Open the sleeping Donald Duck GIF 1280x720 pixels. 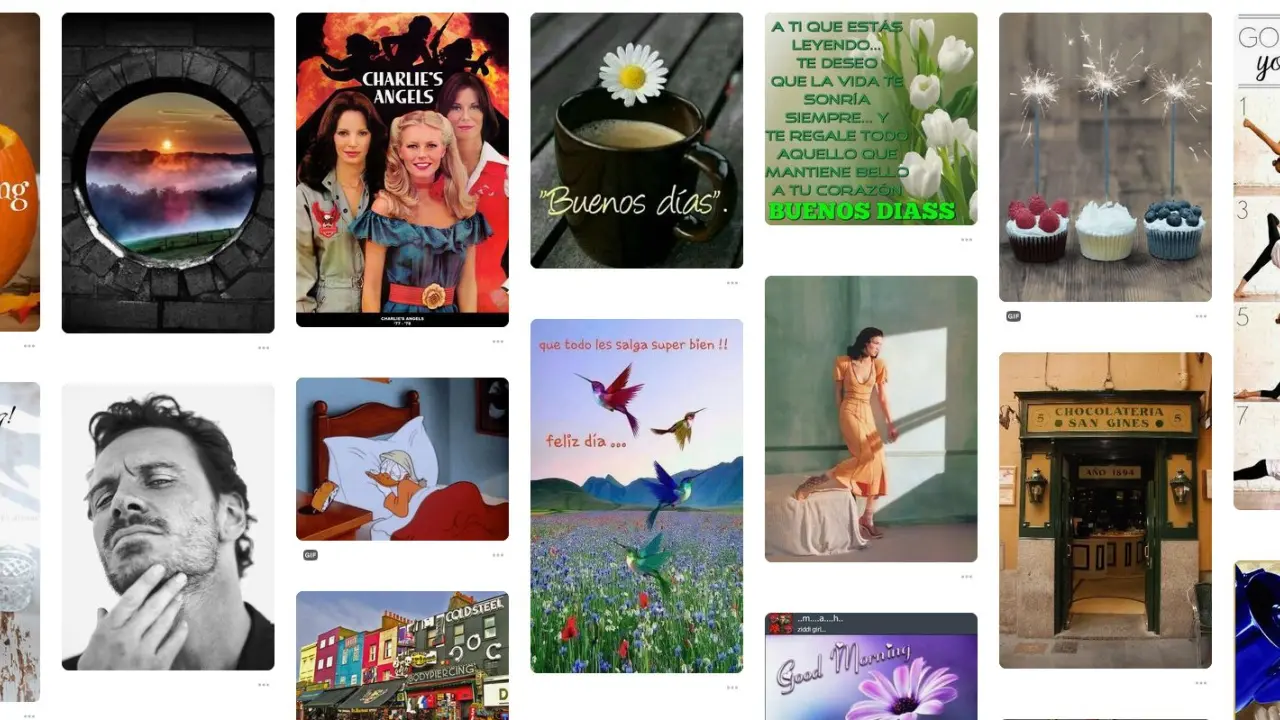[402, 458]
